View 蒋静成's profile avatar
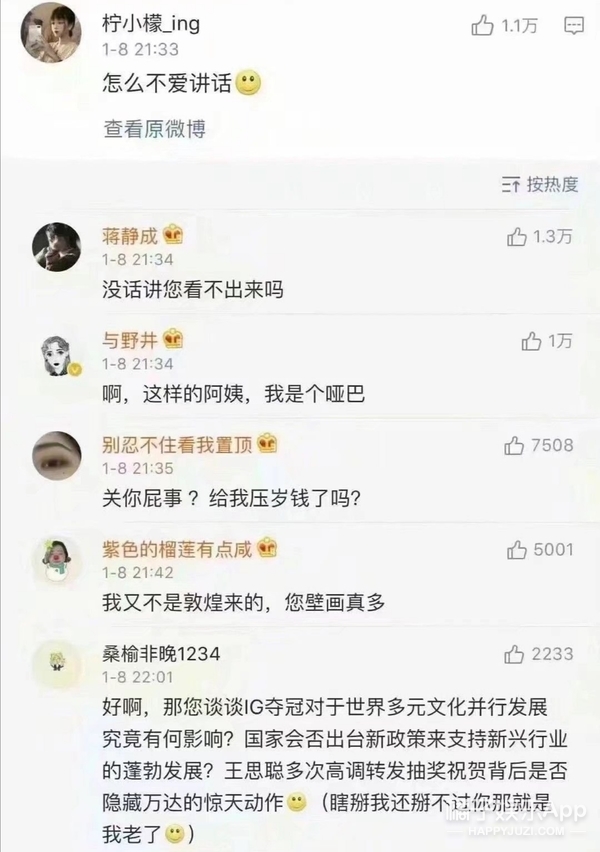The width and height of the screenshot is (600, 852). point(56,247)
